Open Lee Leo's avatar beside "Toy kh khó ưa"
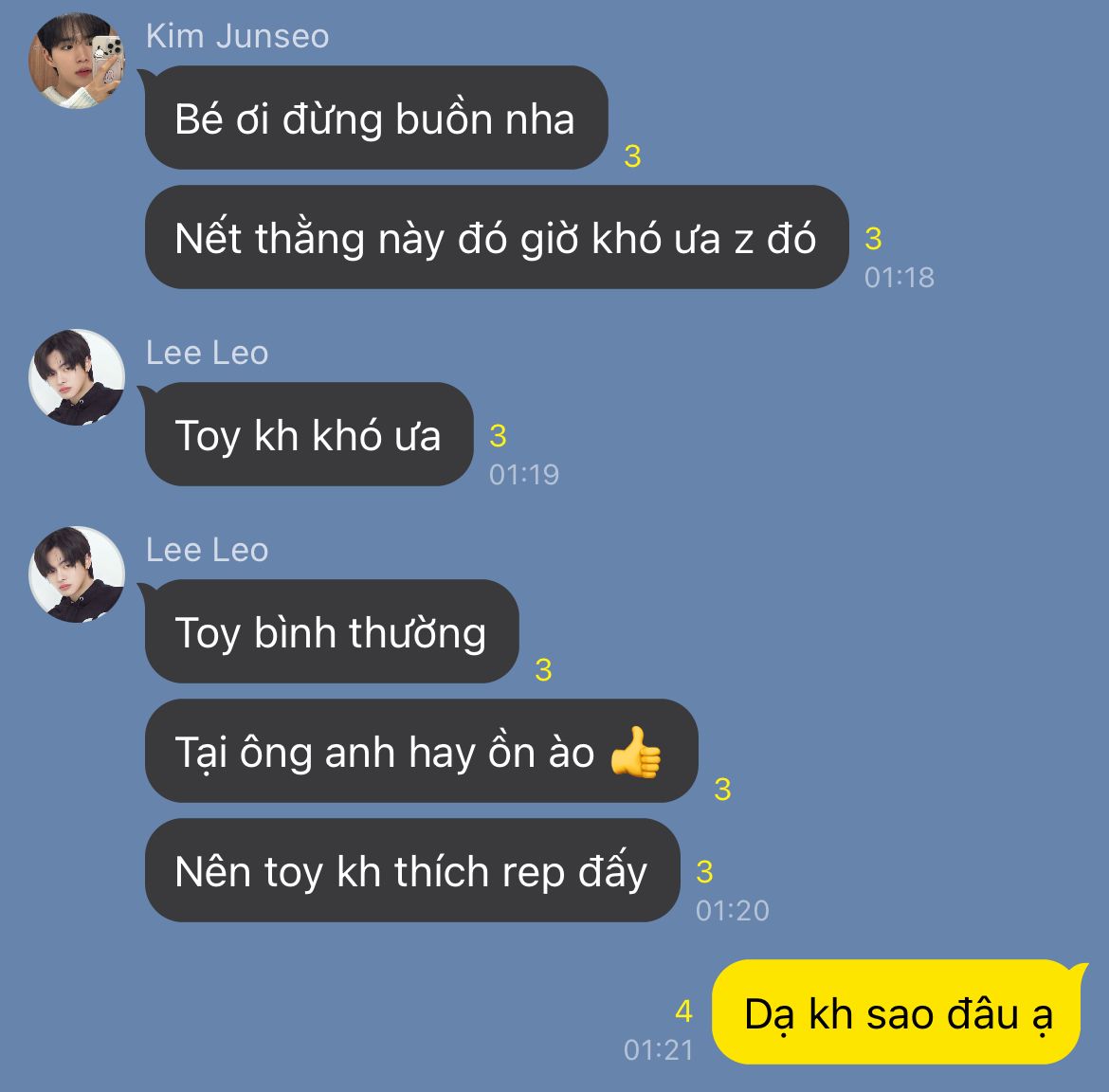The width and height of the screenshot is (1109, 1092). [78, 377]
